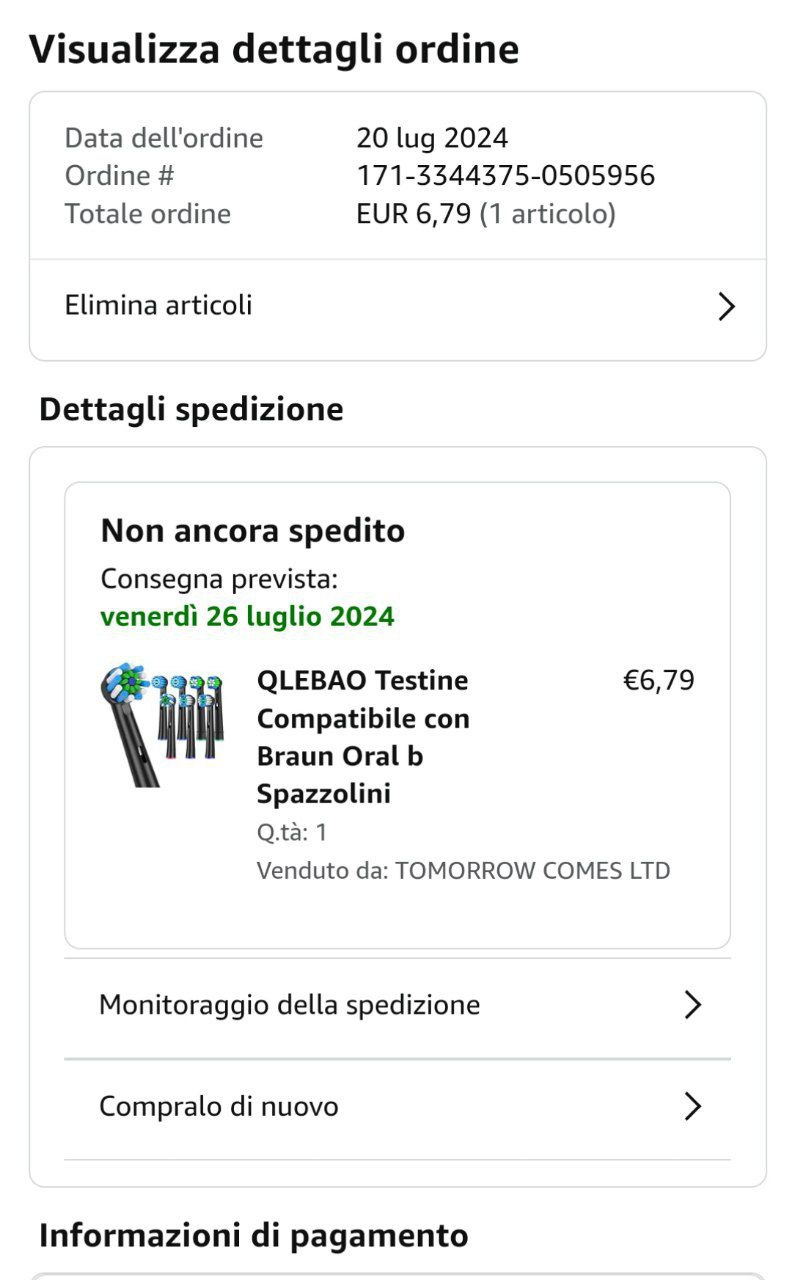The image size is (792, 1280).
Task: Open the QLEBAO Testine Compatibile product title
Action: click(362, 737)
